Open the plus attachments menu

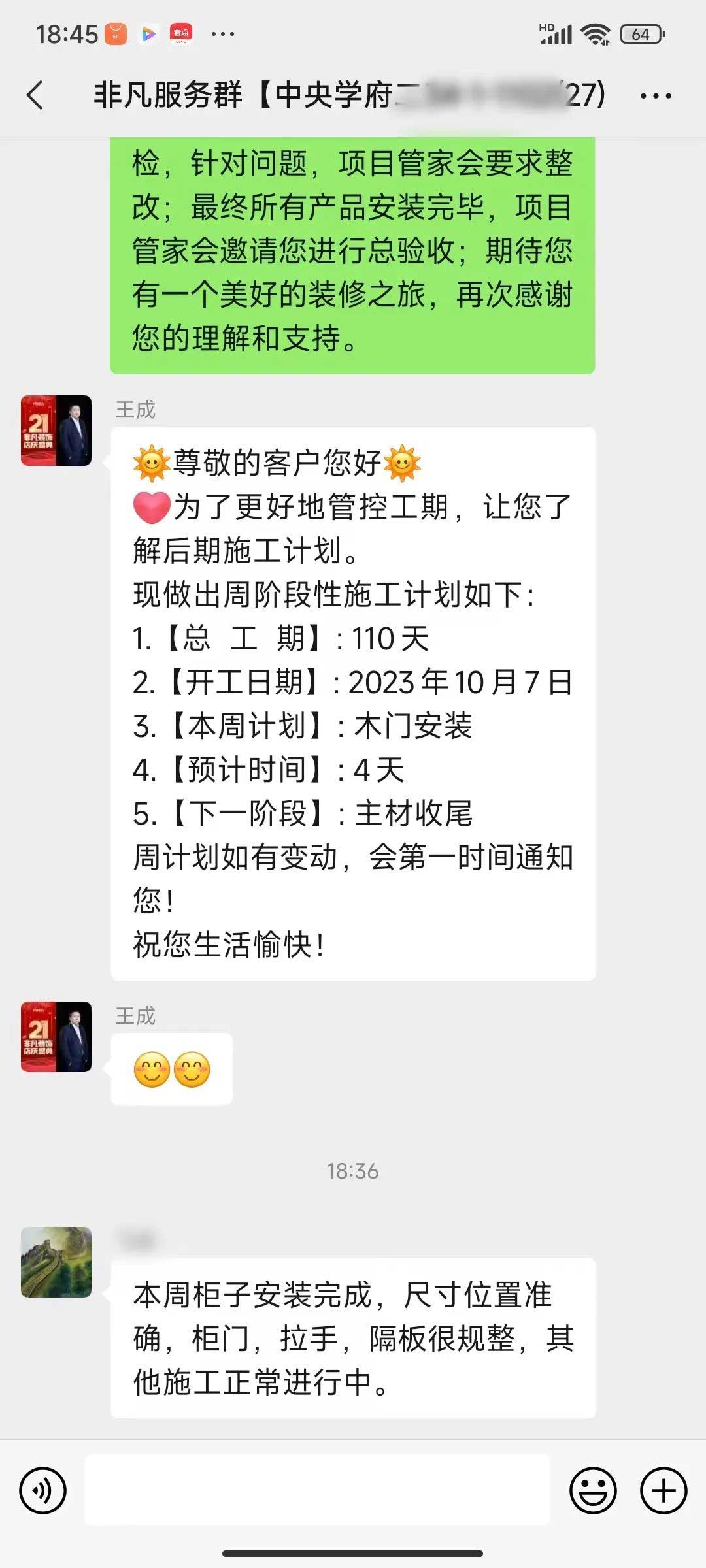point(663,1491)
